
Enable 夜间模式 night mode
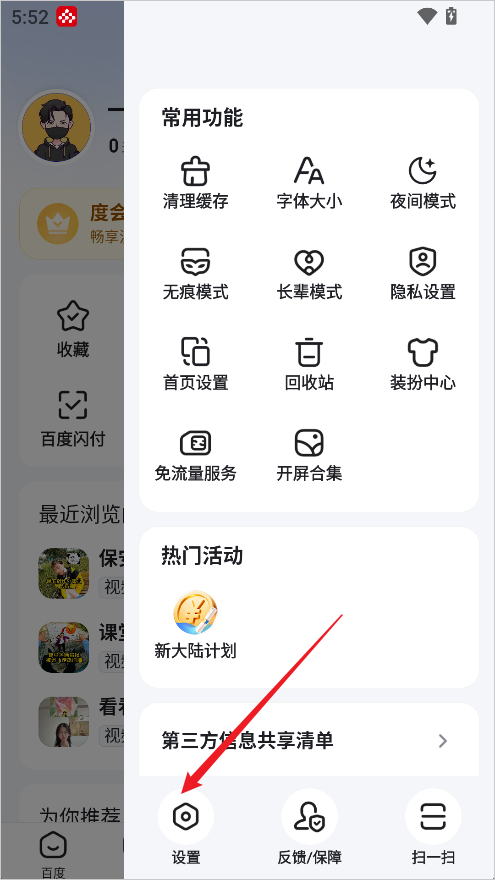[423, 183]
